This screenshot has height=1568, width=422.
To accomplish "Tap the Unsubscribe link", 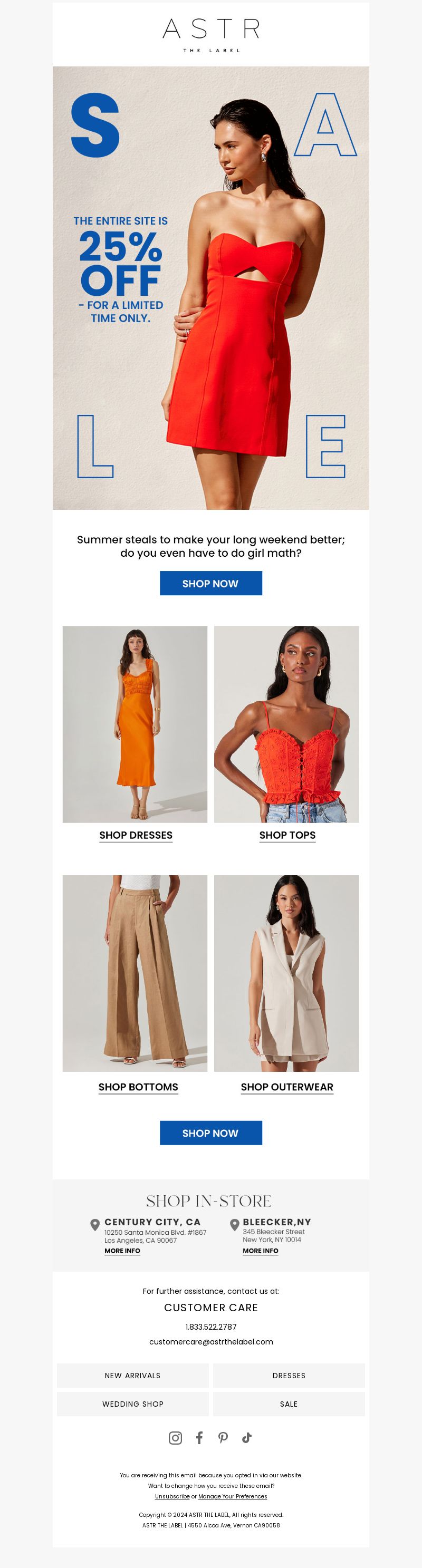I will (172, 1496).
